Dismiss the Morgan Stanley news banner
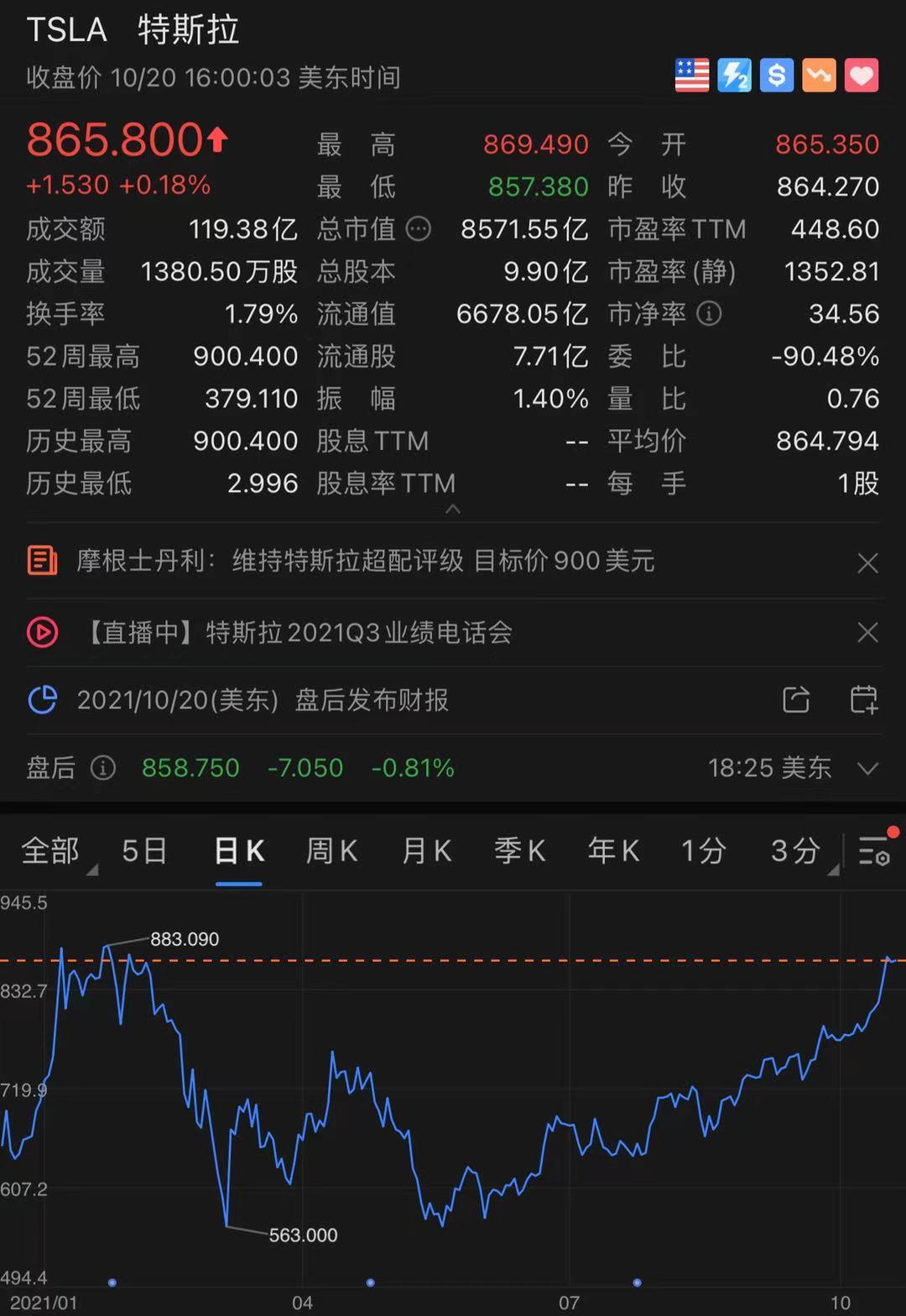This screenshot has height=1316, width=906. [x=867, y=562]
